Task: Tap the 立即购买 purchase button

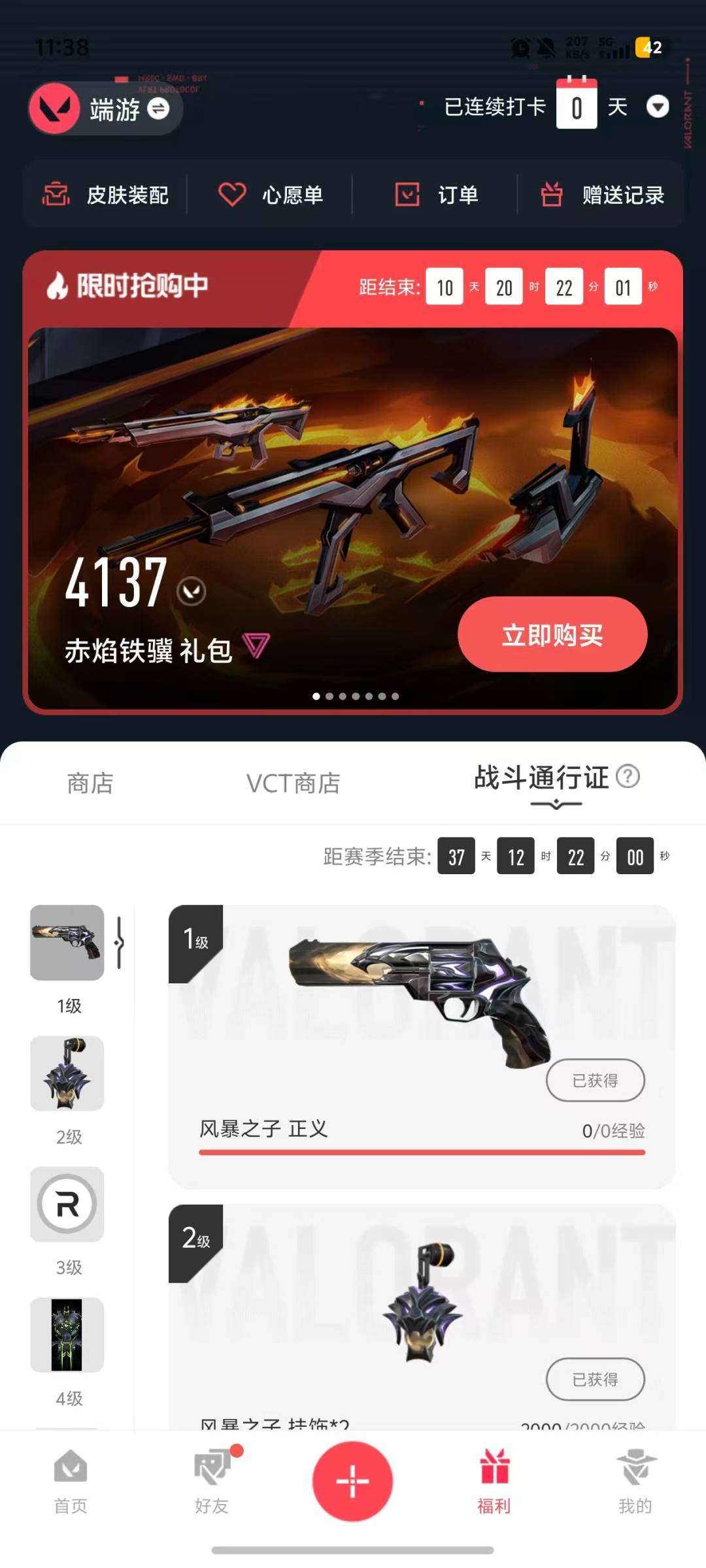Action: [x=552, y=634]
